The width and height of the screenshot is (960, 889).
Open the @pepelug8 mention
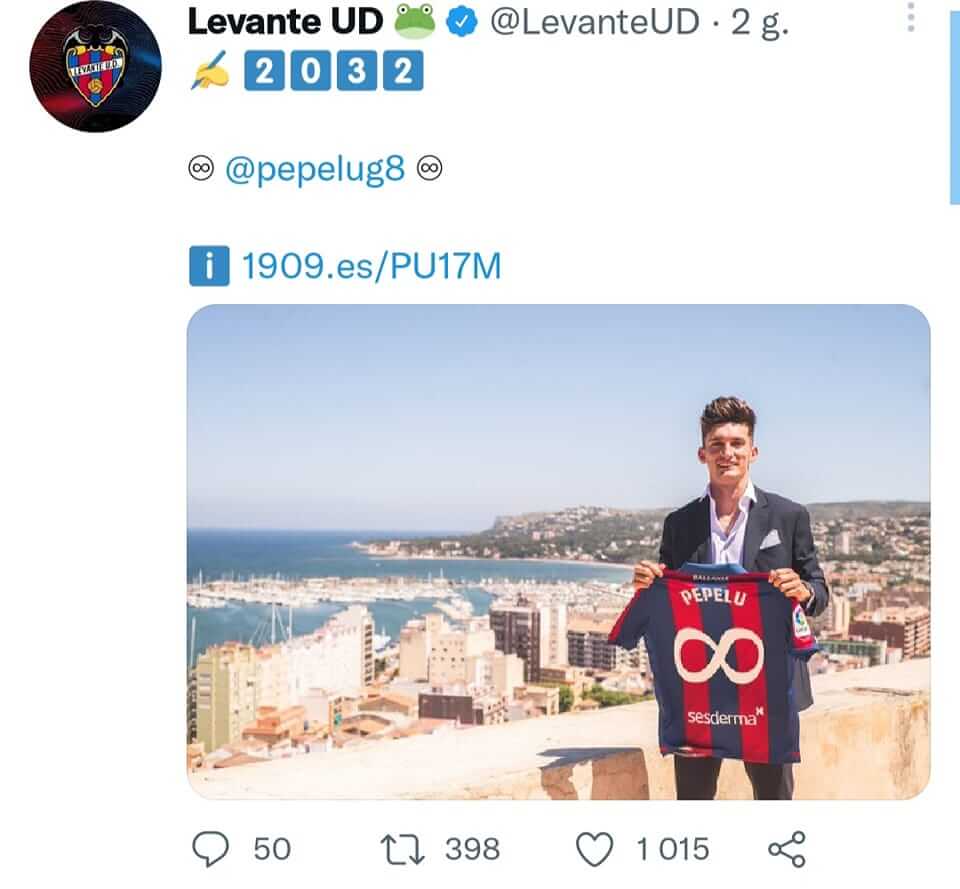coord(316,169)
